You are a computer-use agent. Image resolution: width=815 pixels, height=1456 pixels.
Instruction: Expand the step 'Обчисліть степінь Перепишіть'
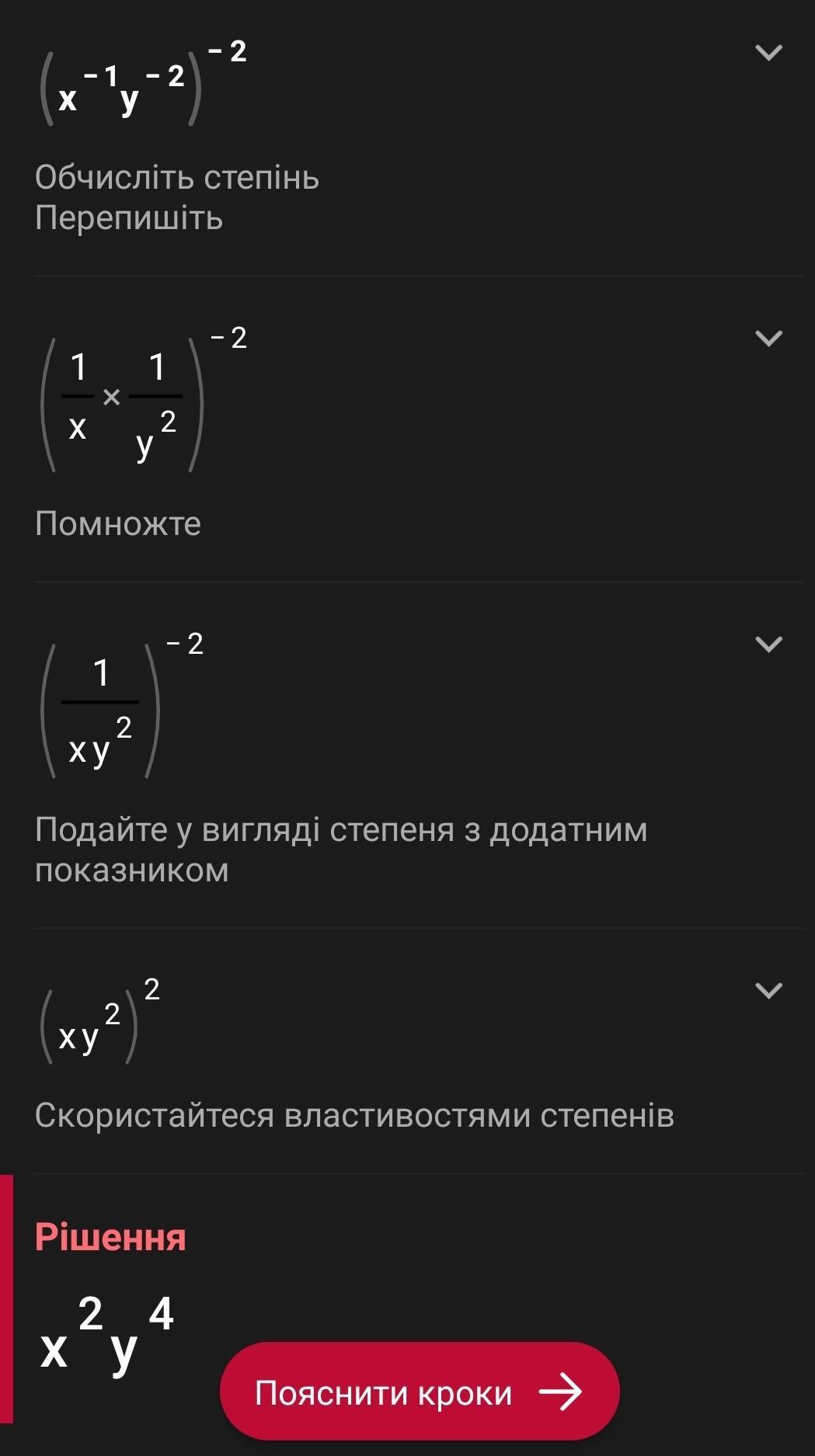tap(768, 53)
